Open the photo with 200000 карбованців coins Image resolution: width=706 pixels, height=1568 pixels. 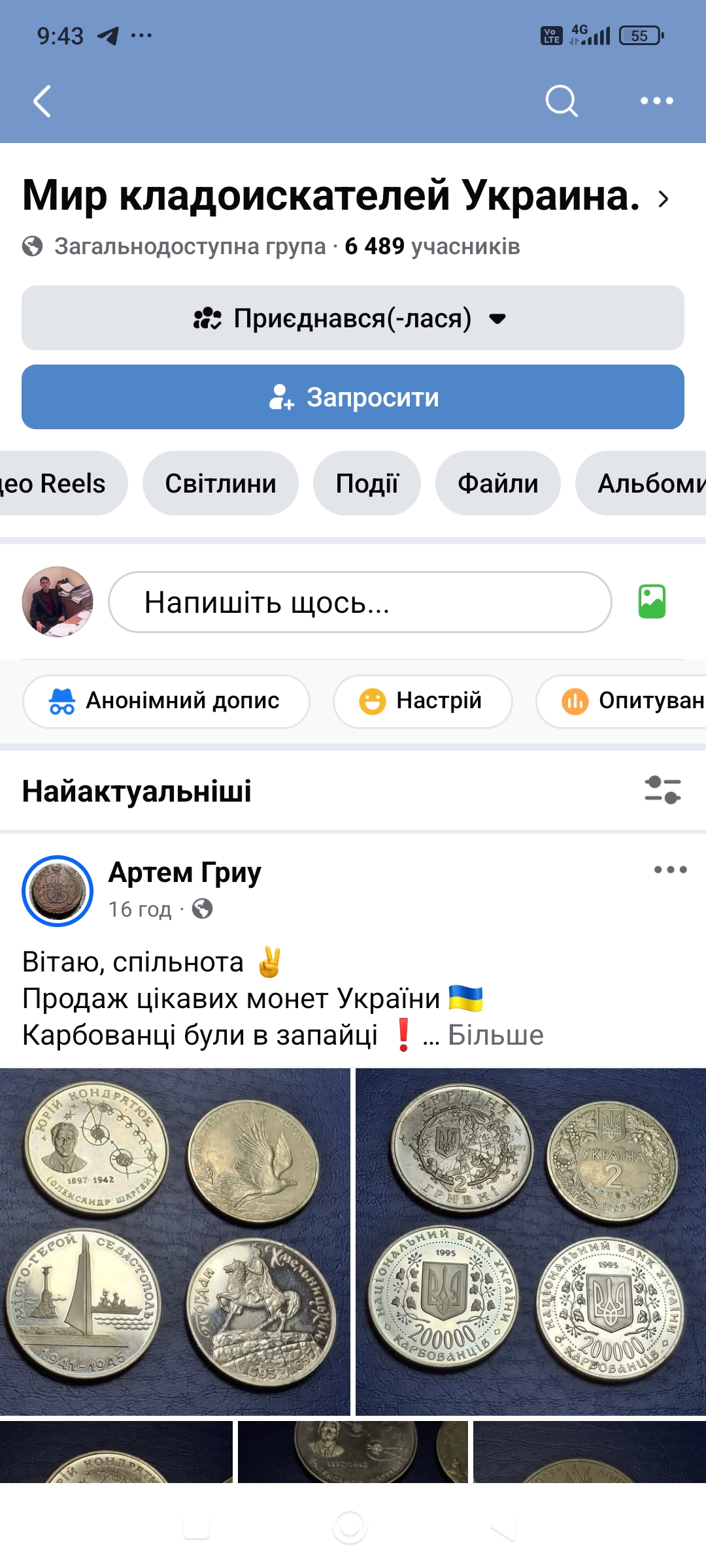[531, 1242]
